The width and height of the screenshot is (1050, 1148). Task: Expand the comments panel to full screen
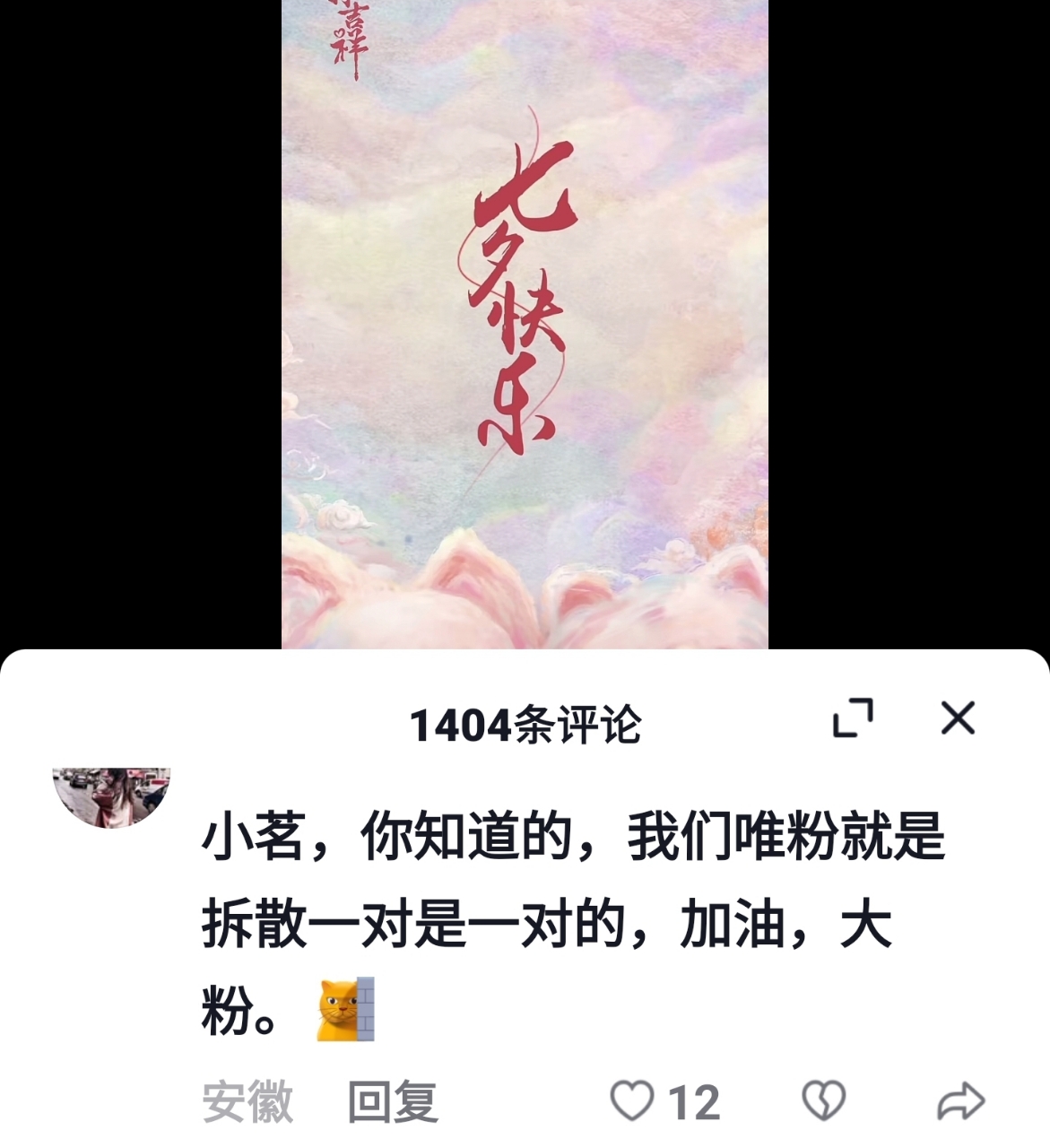point(853,718)
